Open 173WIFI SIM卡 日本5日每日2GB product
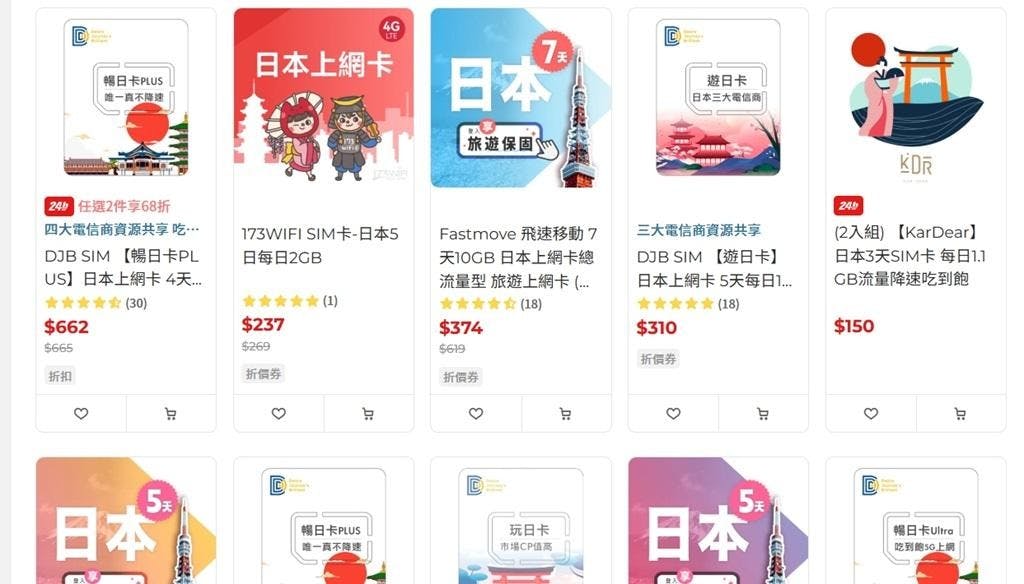1024x584 pixels. pyautogui.click(x=322, y=245)
